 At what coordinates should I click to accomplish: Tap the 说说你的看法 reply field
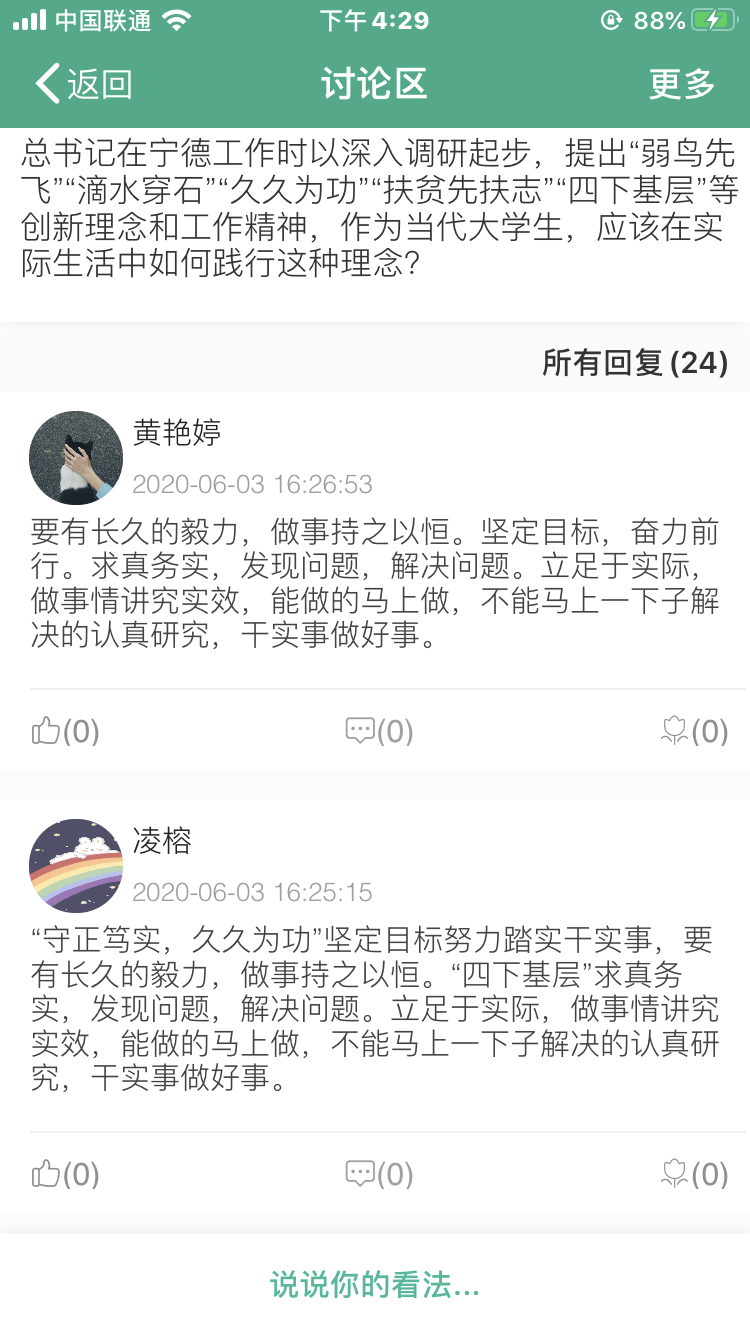(375, 1285)
